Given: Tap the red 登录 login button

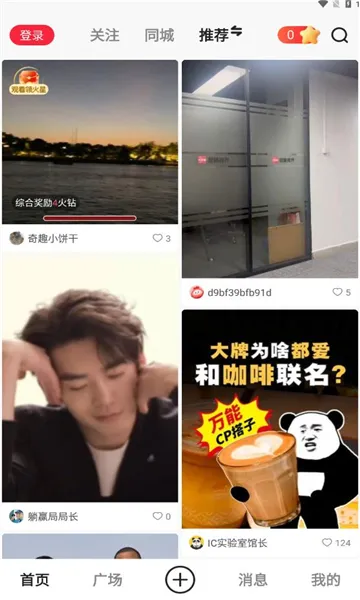Looking at the screenshot, I should (x=32, y=35).
